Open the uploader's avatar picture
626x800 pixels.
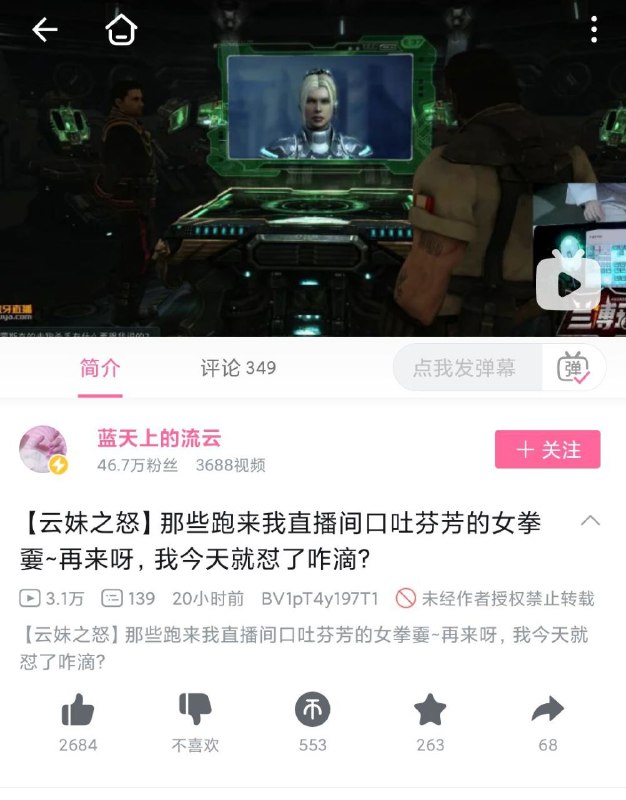click(x=44, y=449)
